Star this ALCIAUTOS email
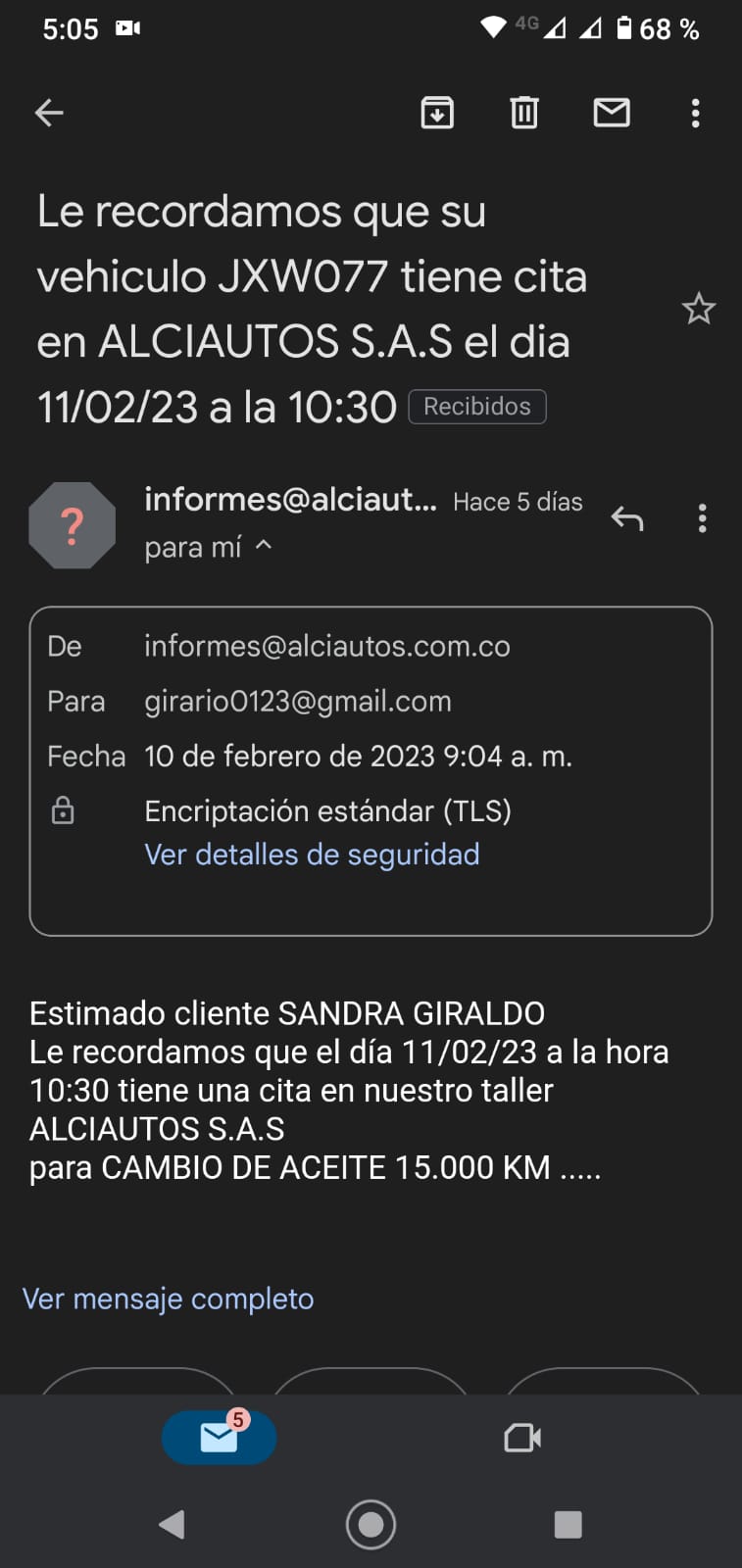742x1568 pixels. tap(699, 309)
